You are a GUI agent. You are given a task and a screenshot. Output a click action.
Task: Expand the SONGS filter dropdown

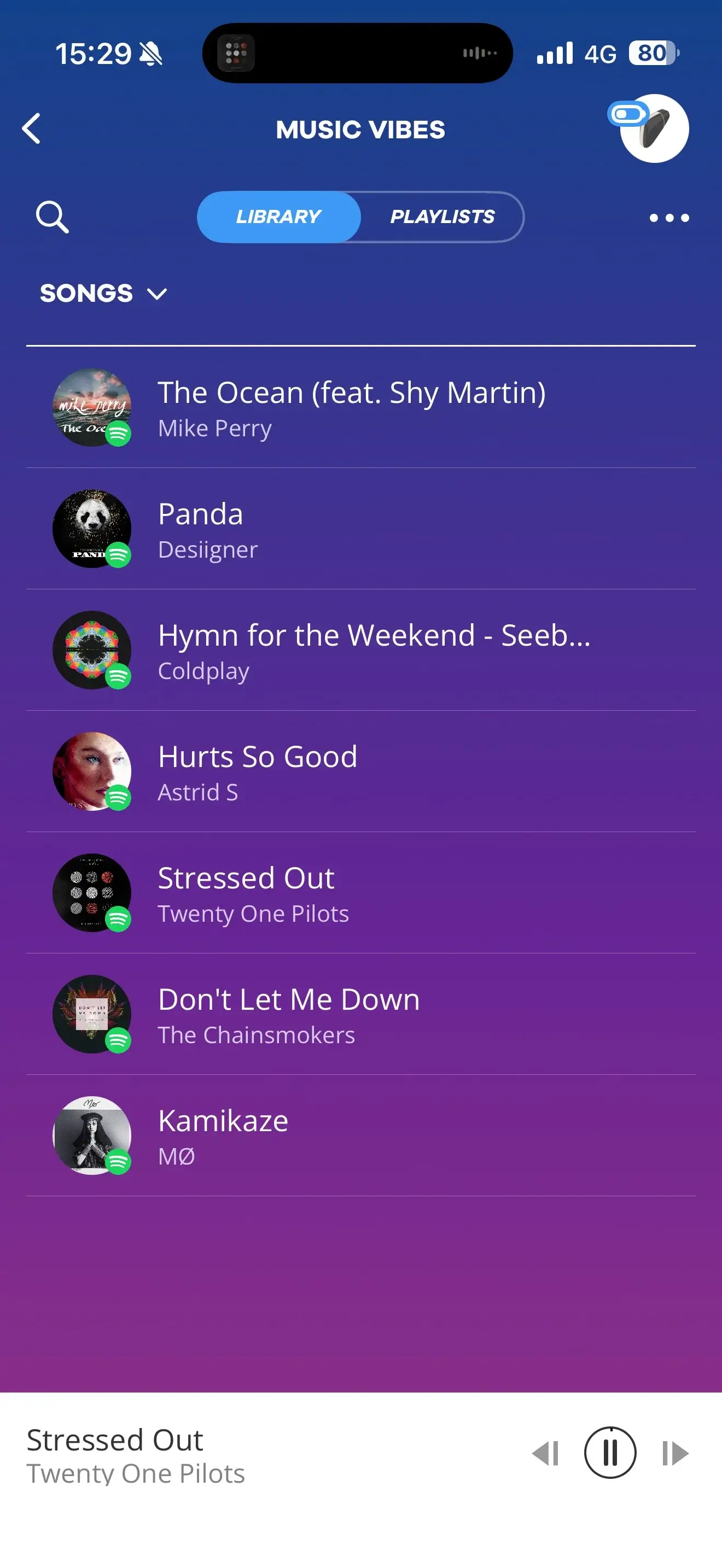(x=158, y=293)
